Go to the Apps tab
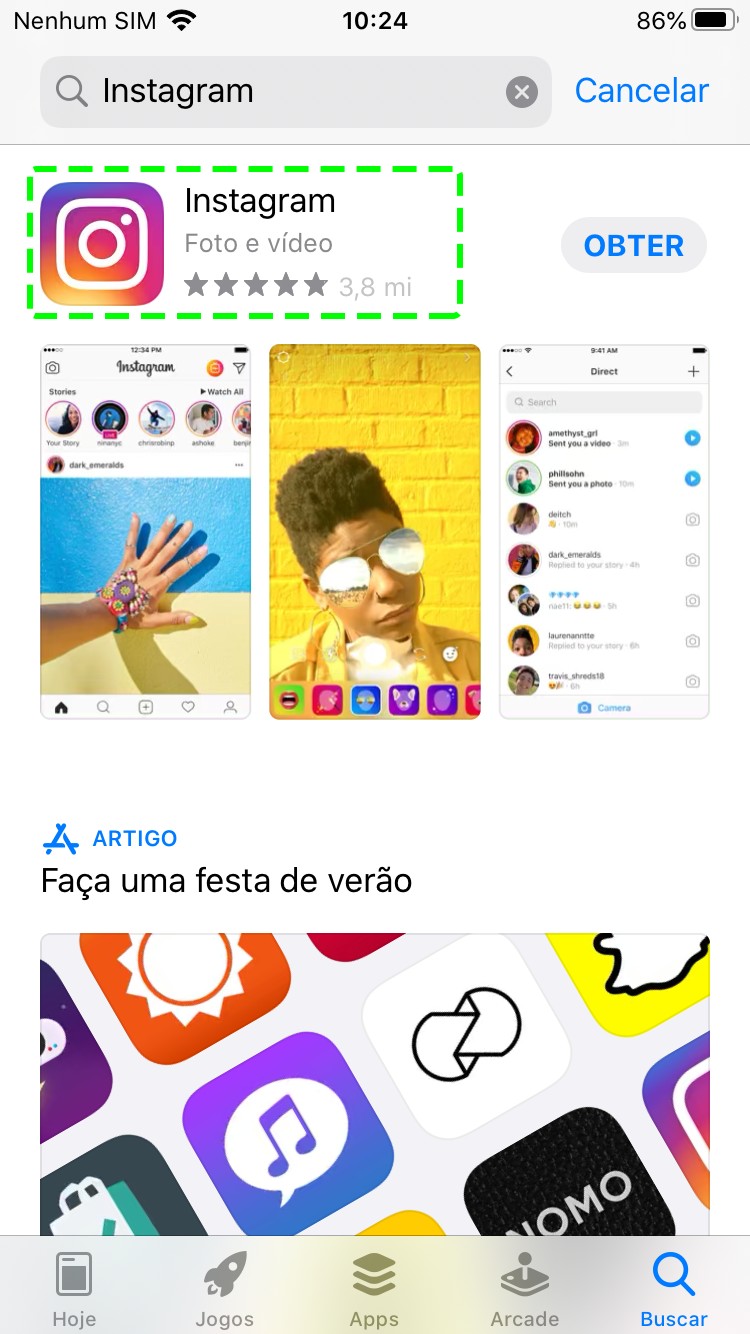Screen dimensions: 750x1334 [x=374, y=1288]
